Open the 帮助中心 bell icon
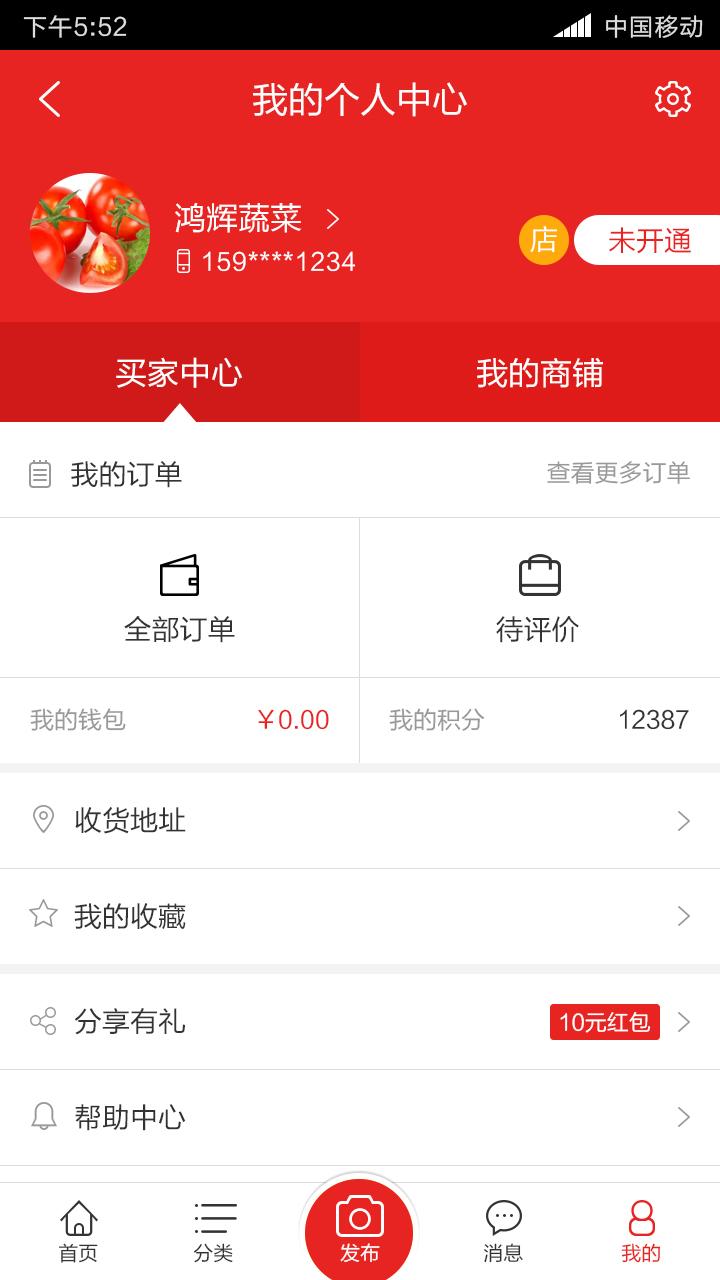Screen dimensions: 720x1280 pyautogui.click(x=42, y=1118)
